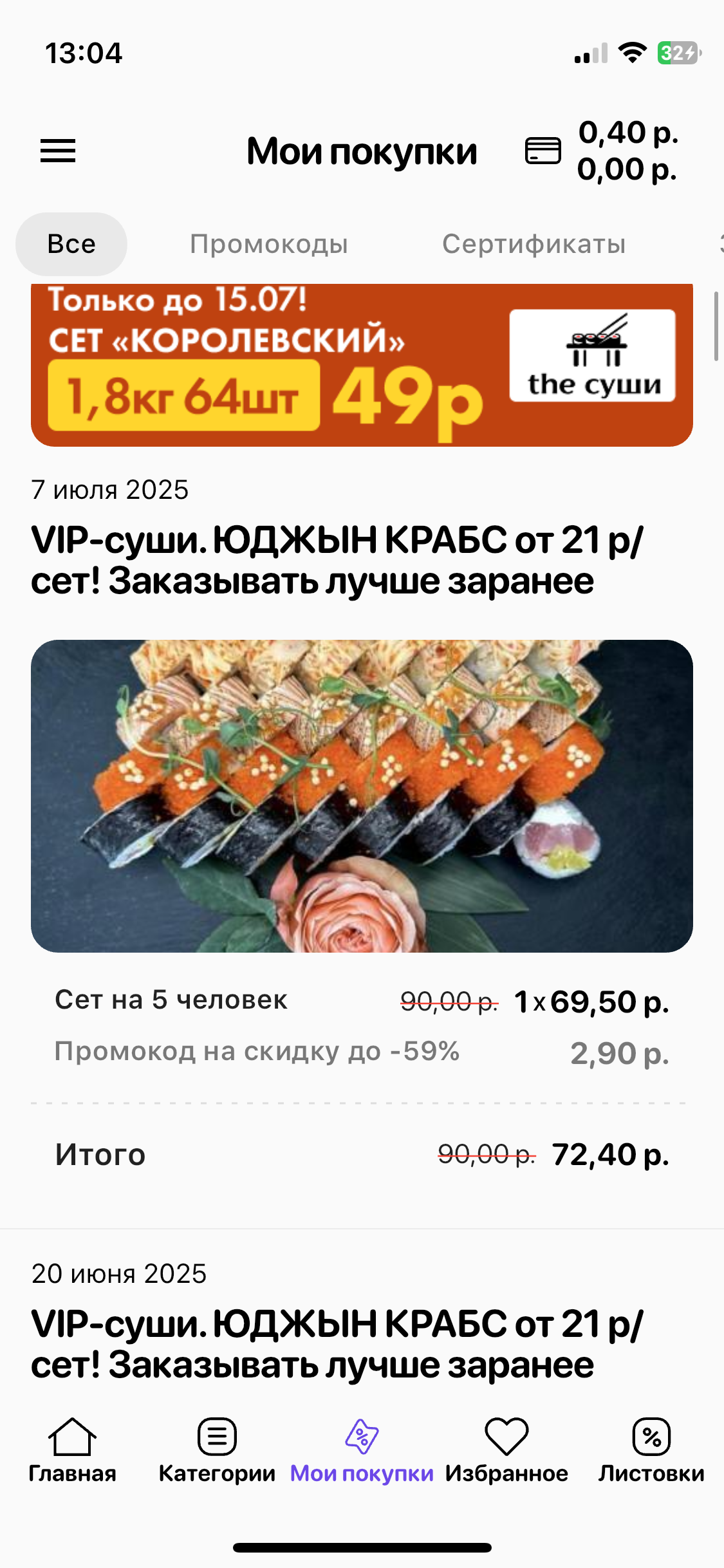Image resolution: width=724 pixels, height=1568 pixels.
Task: Select the Мои покупки bottom tab
Action: coord(362,1451)
